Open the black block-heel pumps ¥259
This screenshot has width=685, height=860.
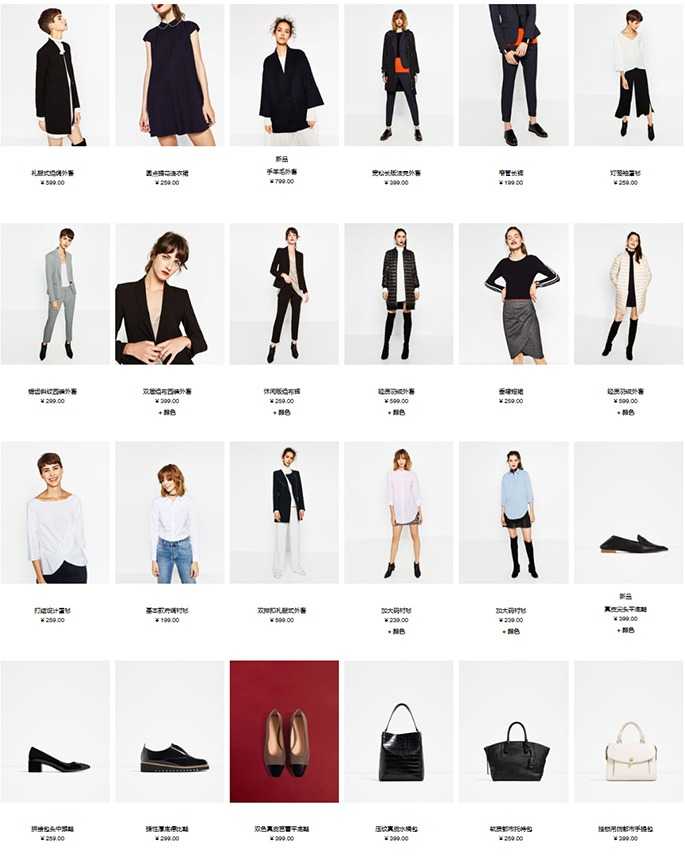[x=55, y=732]
